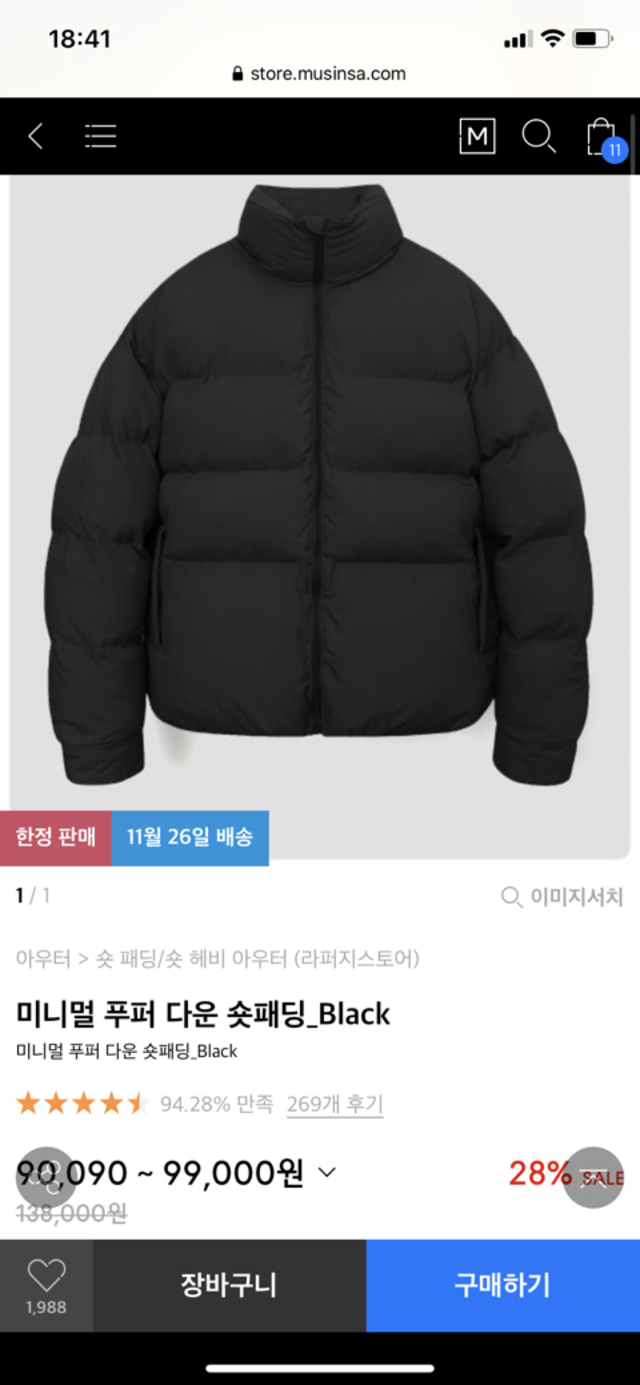Image resolution: width=640 pixels, height=1385 pixels.
Task: Go back to the previous page
Action: (x=36, y=136)
